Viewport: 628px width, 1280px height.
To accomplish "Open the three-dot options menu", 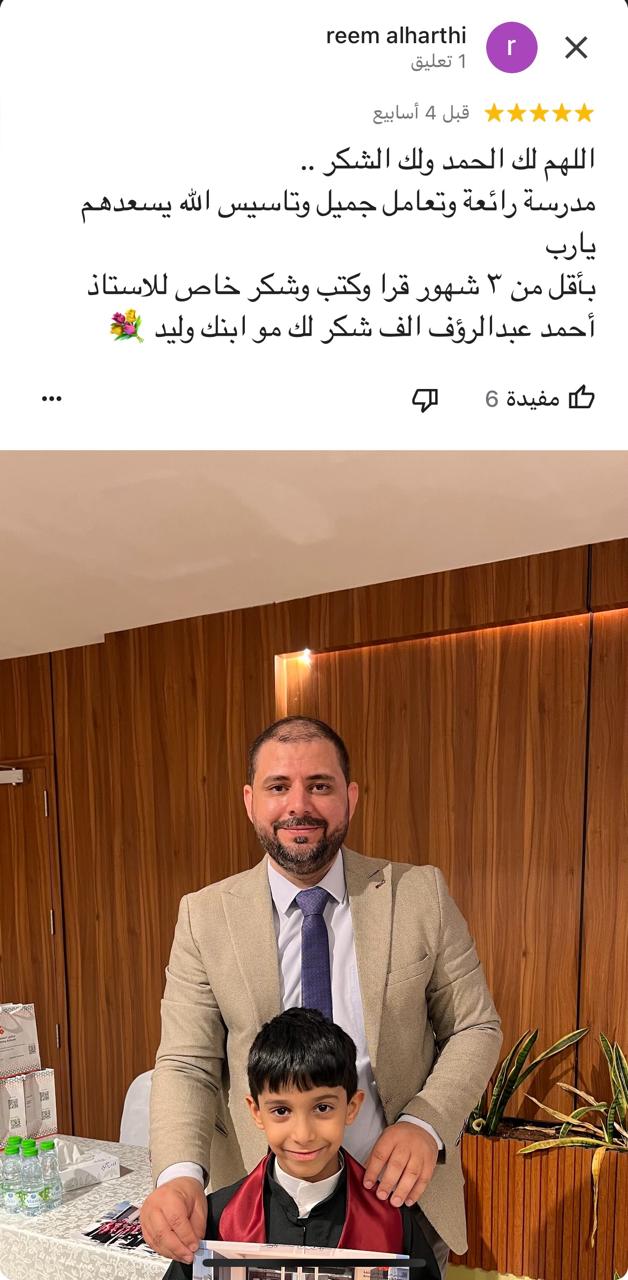I will tap(52, 399).
